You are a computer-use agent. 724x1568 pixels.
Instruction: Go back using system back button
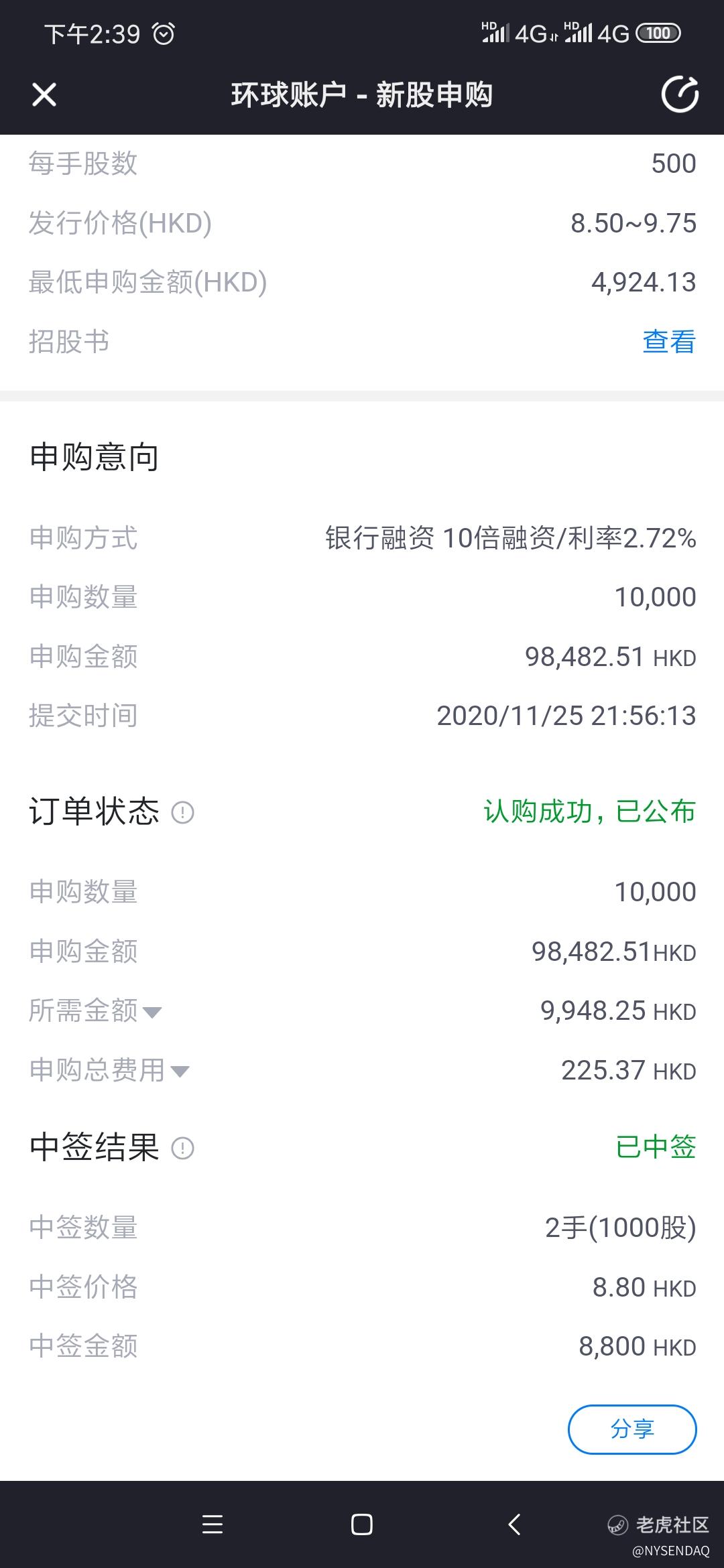pos(514,1524)
